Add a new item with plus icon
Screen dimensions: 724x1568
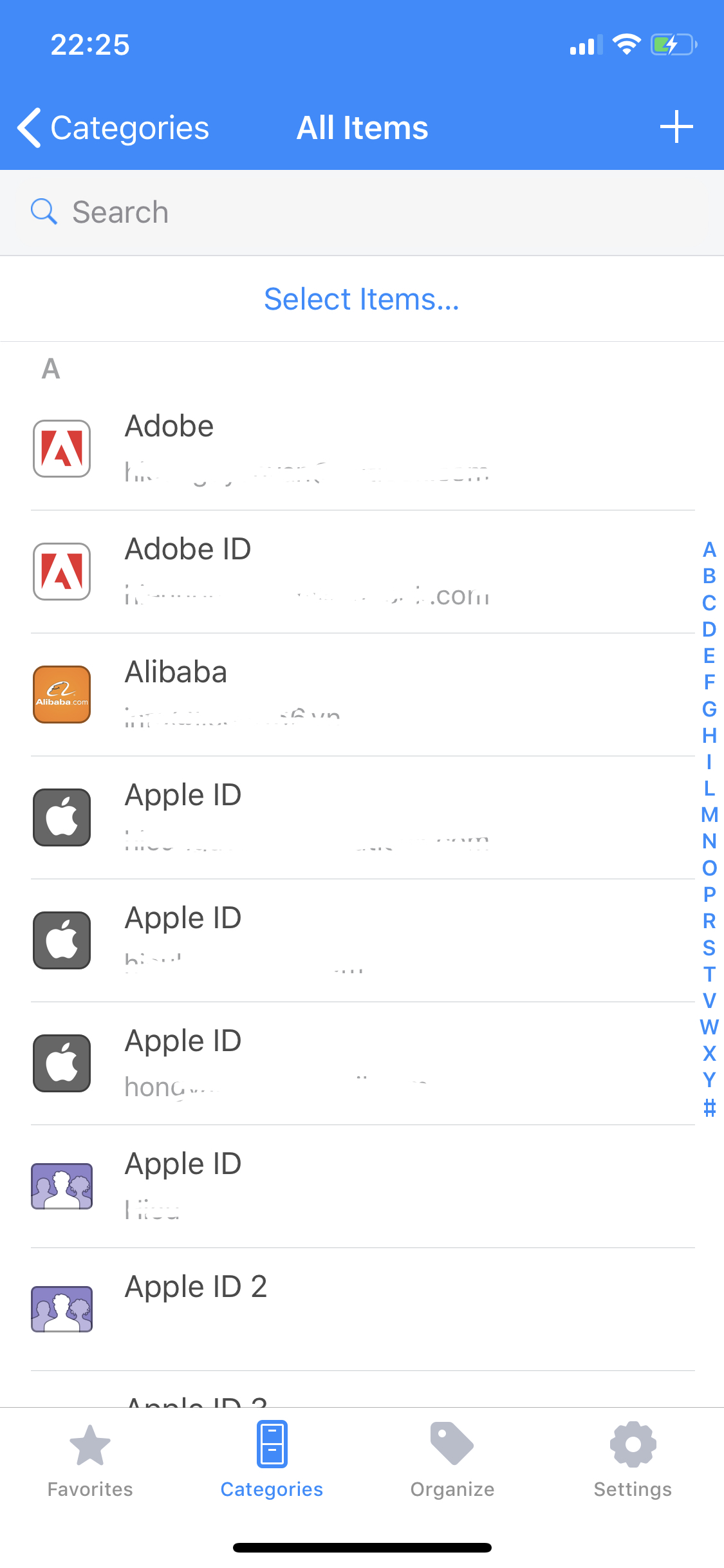[x=676, y=127]
